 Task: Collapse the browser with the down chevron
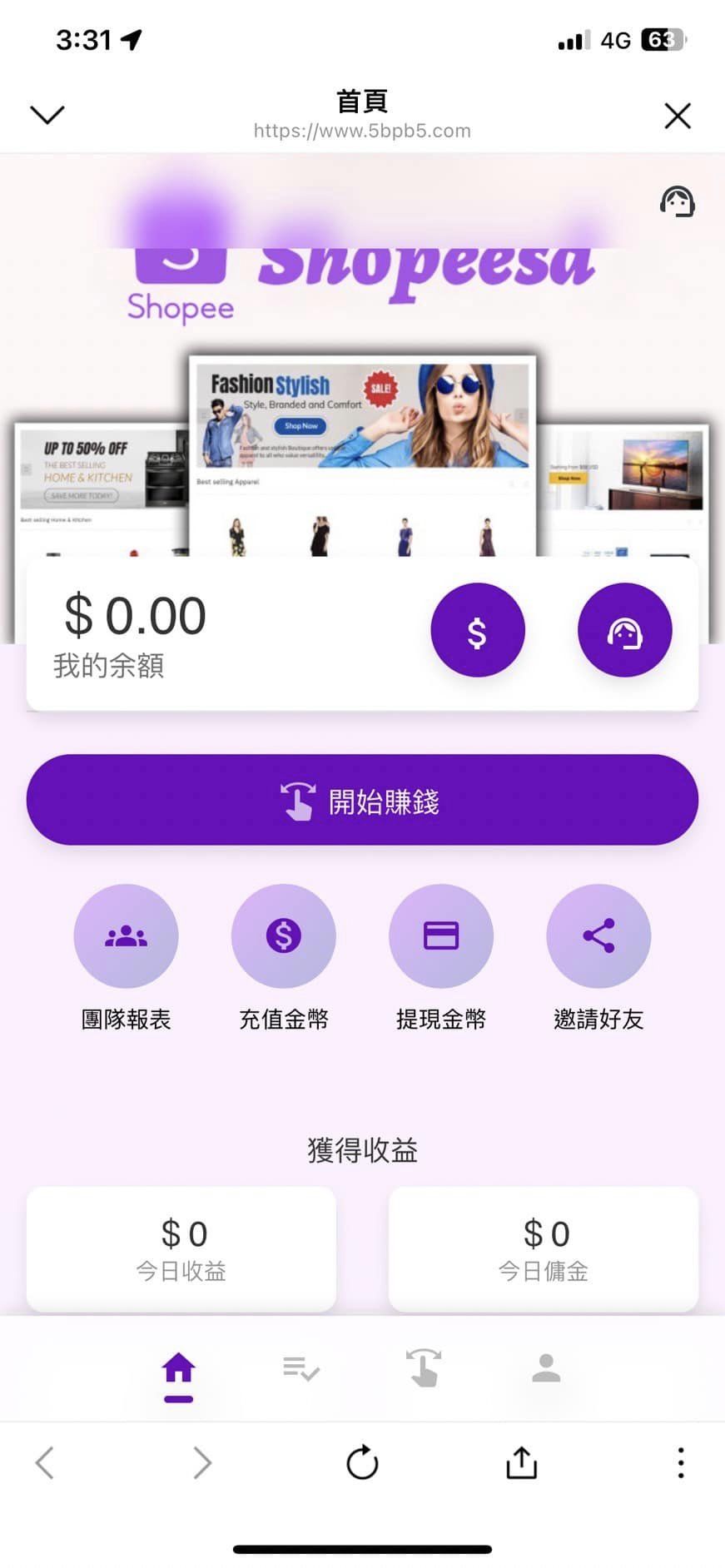[x=47, y=115]
